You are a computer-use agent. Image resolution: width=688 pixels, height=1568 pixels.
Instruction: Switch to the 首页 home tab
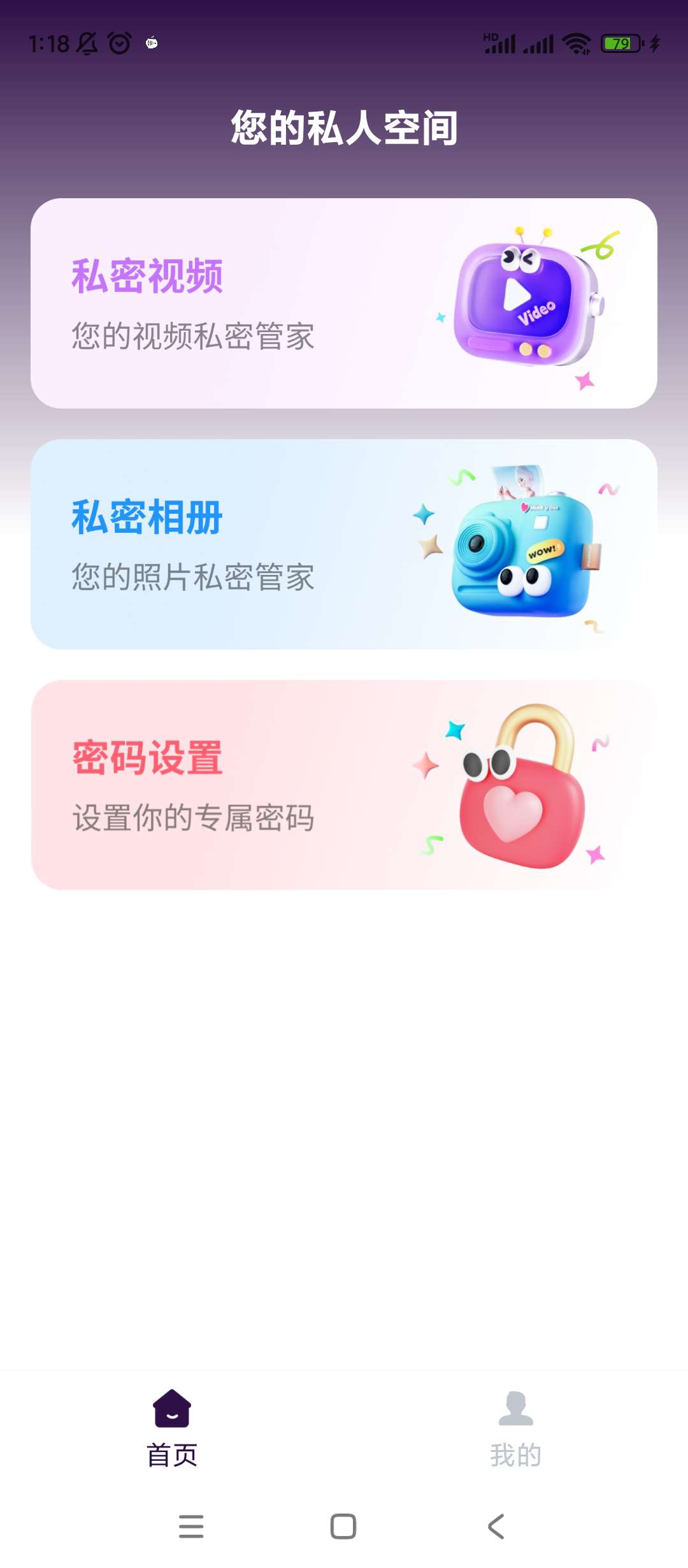172,1428
